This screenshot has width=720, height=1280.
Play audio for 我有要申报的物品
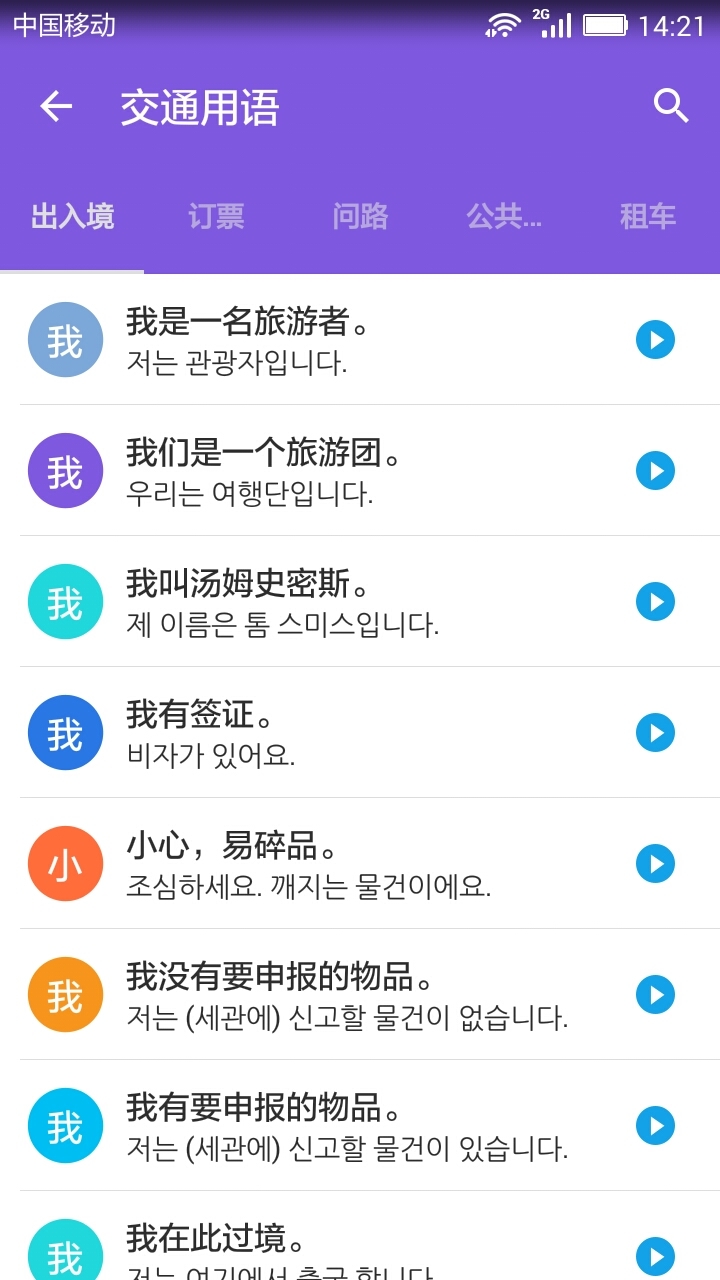(x=655, y=1125)
